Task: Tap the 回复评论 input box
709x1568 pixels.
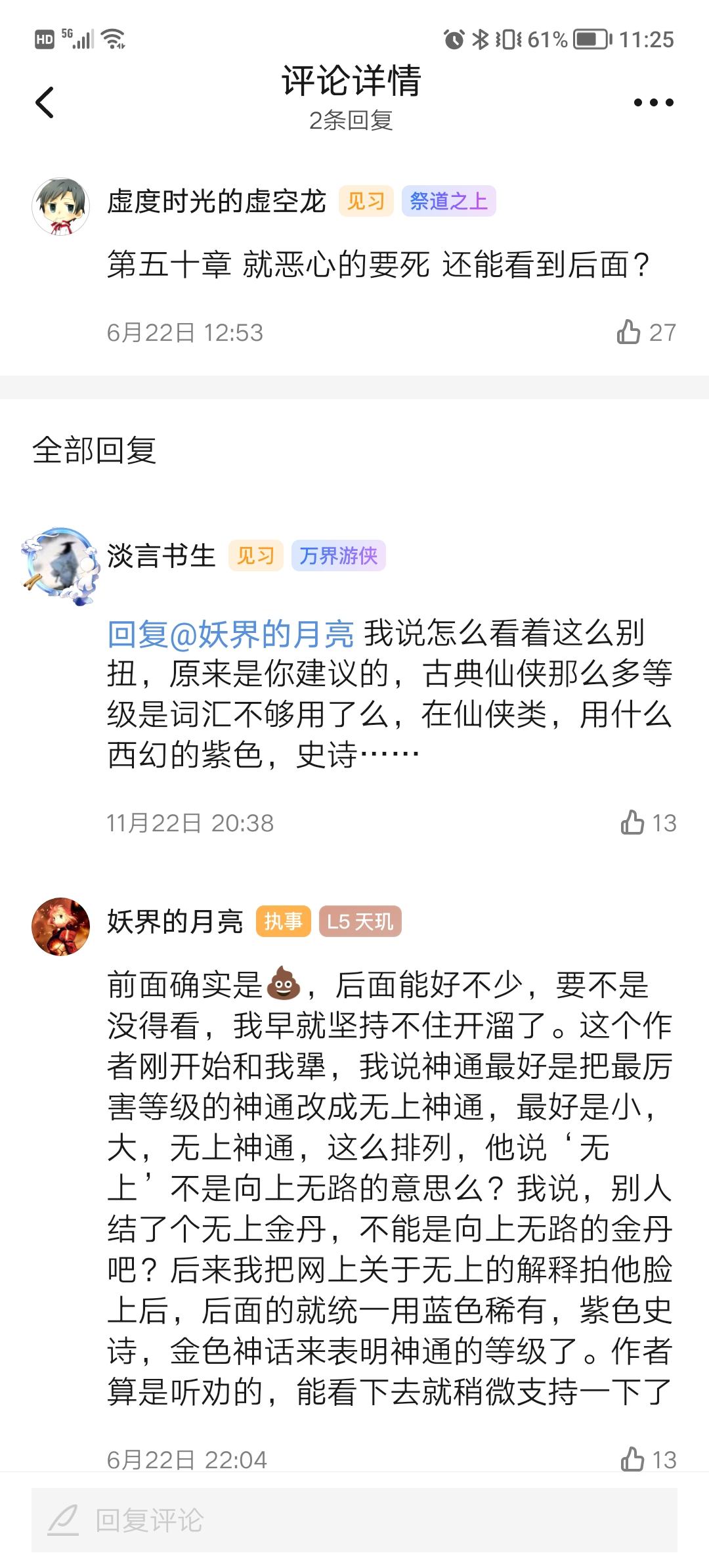Action: pyautogui.click(x=354, y=1520)
